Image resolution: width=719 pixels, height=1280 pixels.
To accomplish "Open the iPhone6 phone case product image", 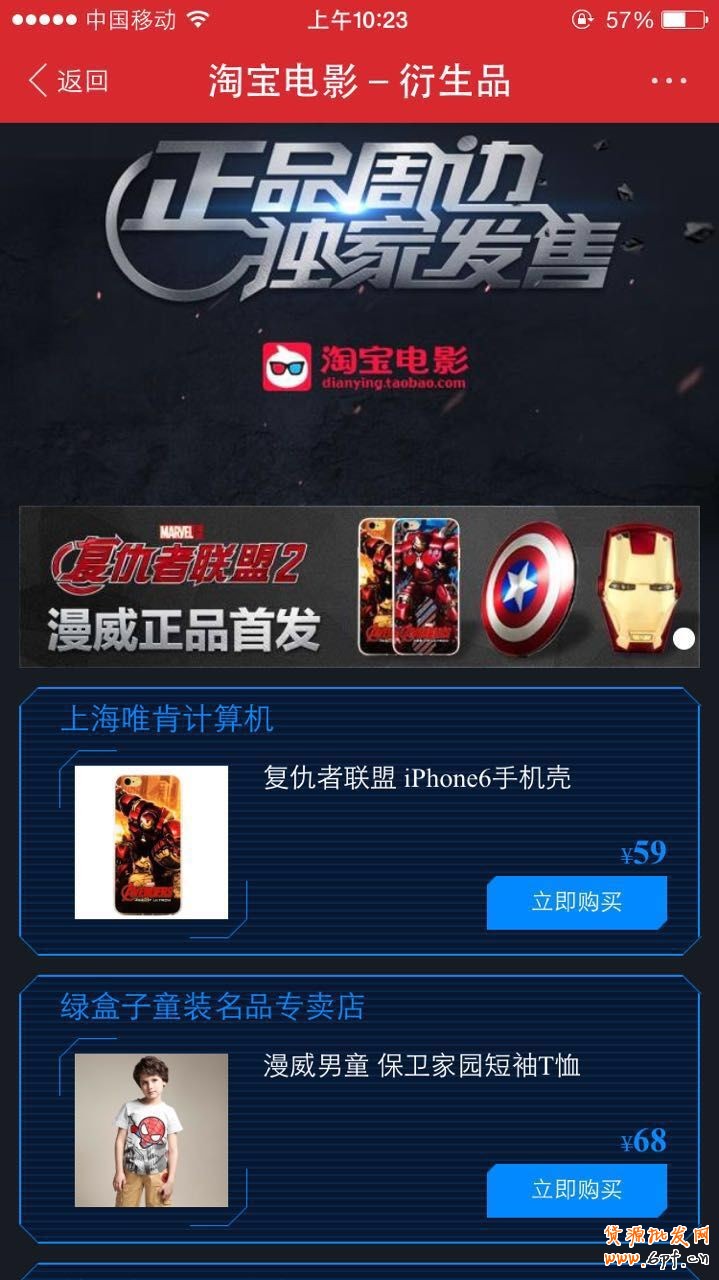I will pos(151,842).
